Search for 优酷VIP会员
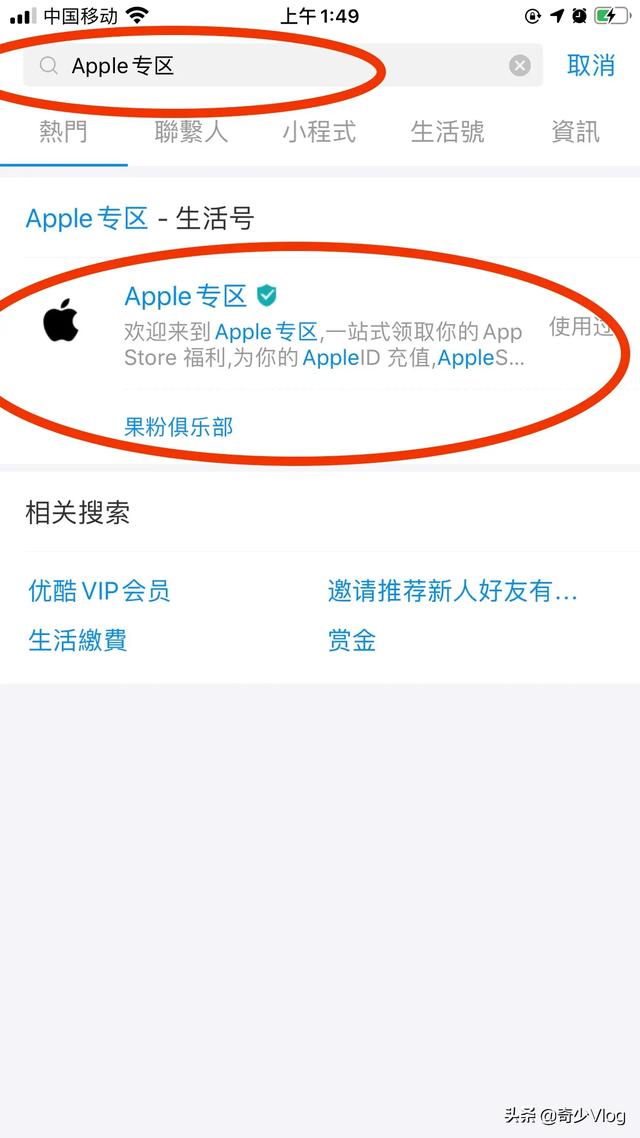The height and width of the screenshot is (1138, 640). pyautogui.click(x=99, y=591)
